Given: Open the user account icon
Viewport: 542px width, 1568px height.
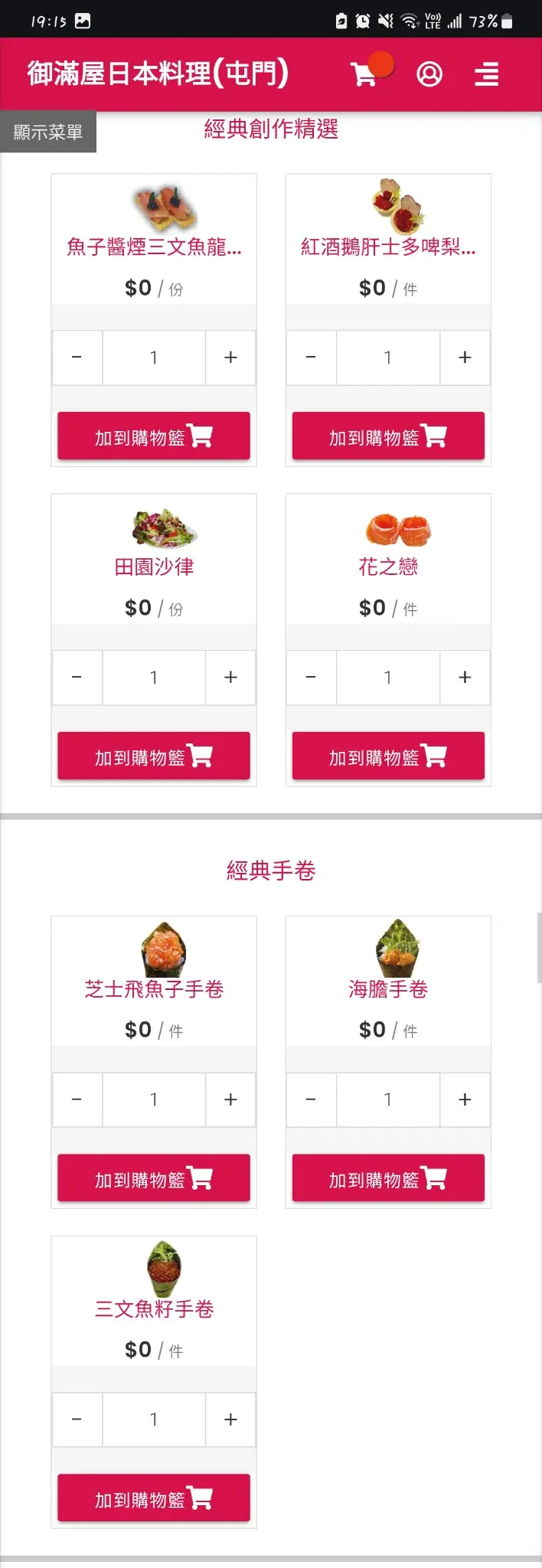Looking at the screenshot, I should (429, 74).
